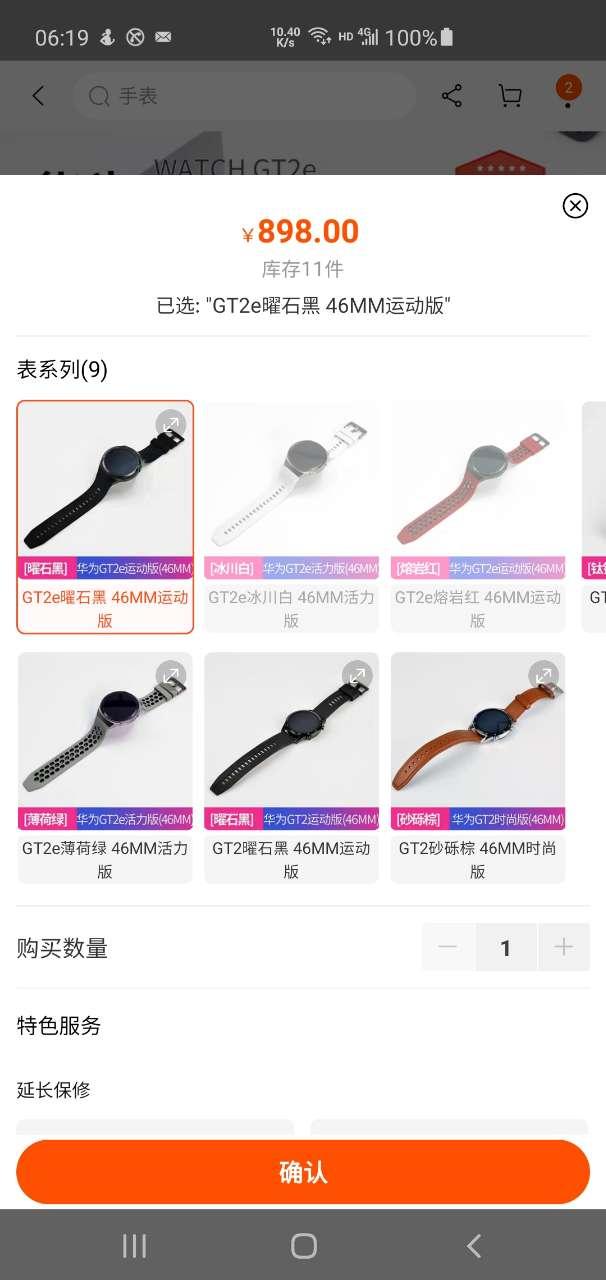Viewport: 606px width, 1280px height.
Task: Select GT2e曜石黑 46MM运动版 variant
Action: 105,516
